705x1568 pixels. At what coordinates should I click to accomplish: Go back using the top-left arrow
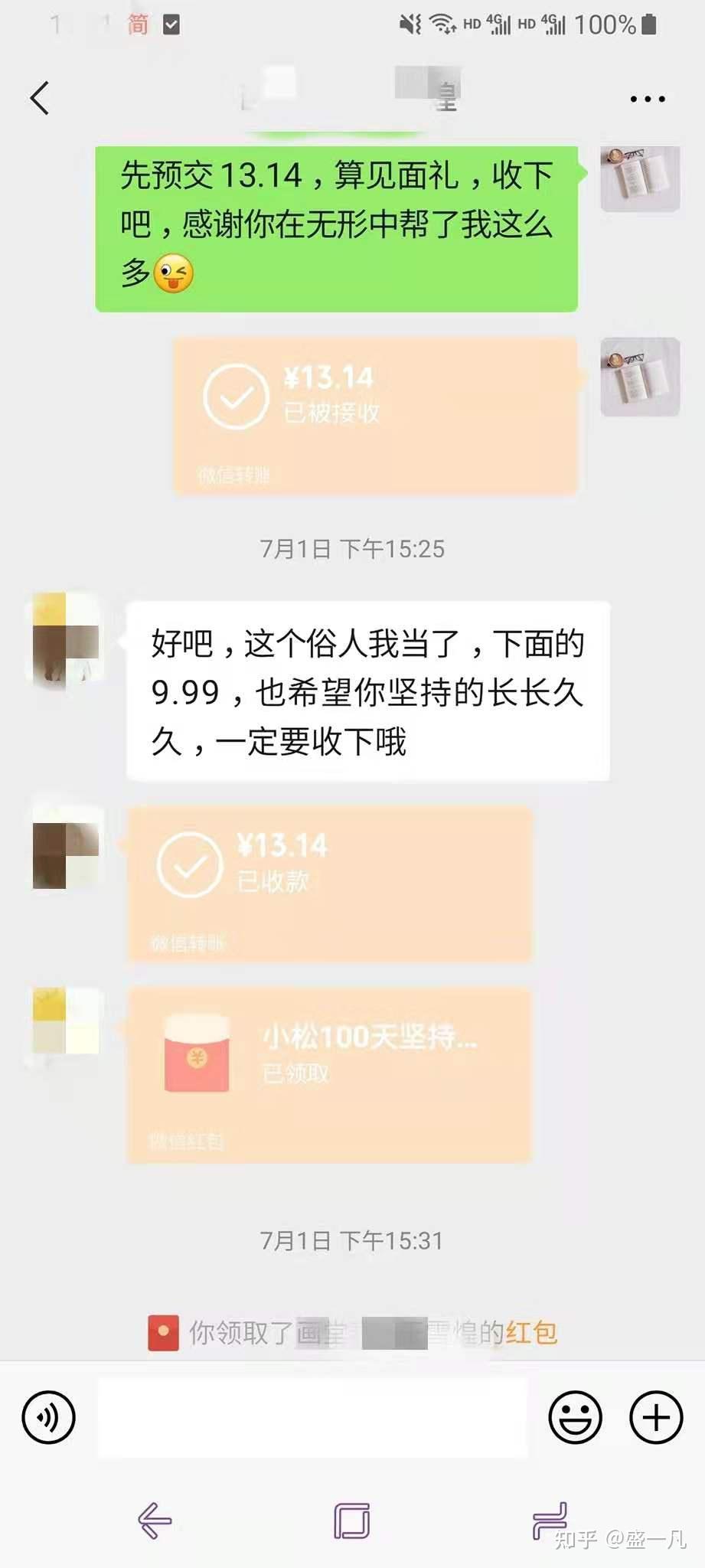point(40,98)
